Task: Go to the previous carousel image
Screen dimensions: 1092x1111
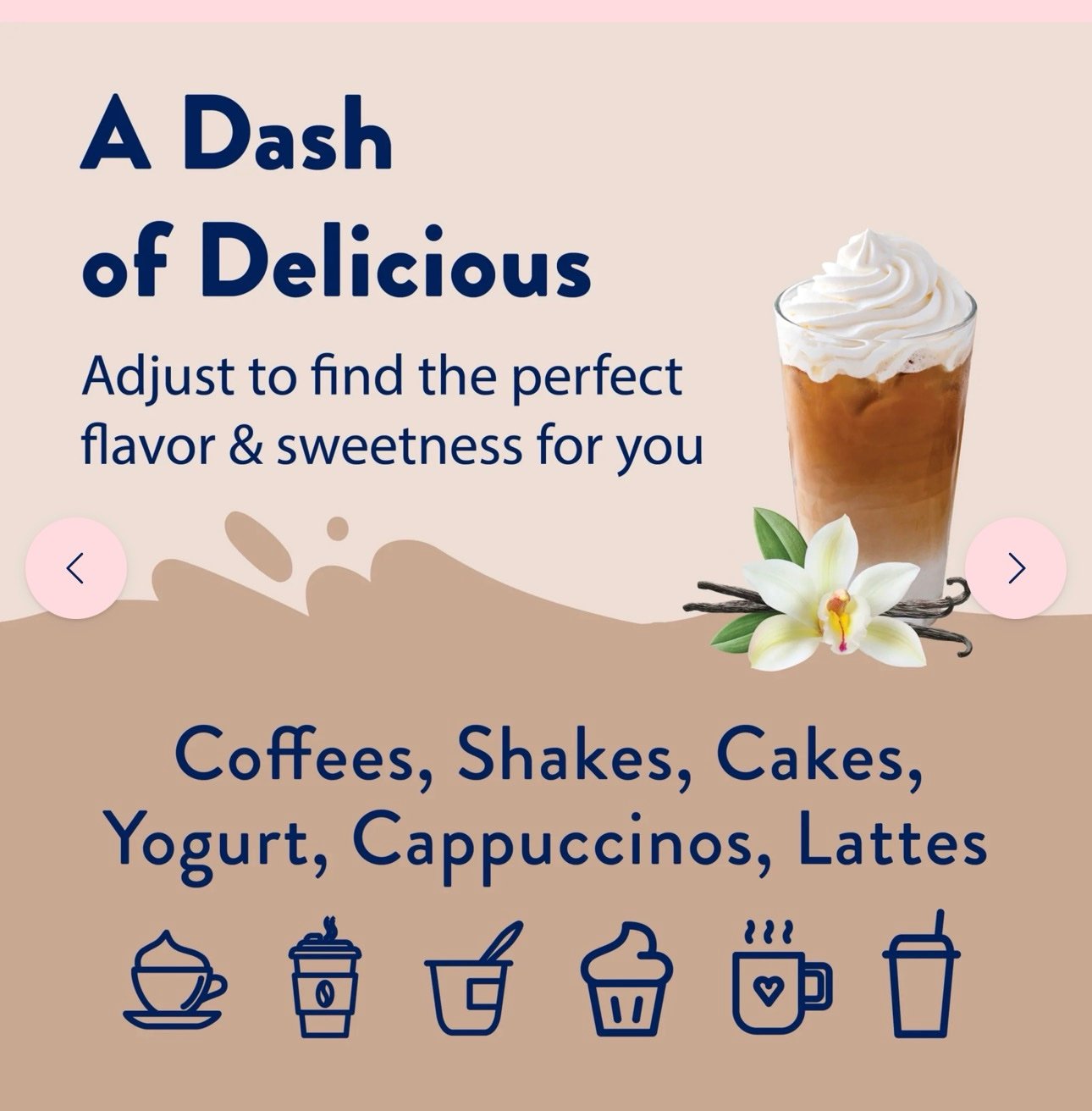Action: pos(75,567)
